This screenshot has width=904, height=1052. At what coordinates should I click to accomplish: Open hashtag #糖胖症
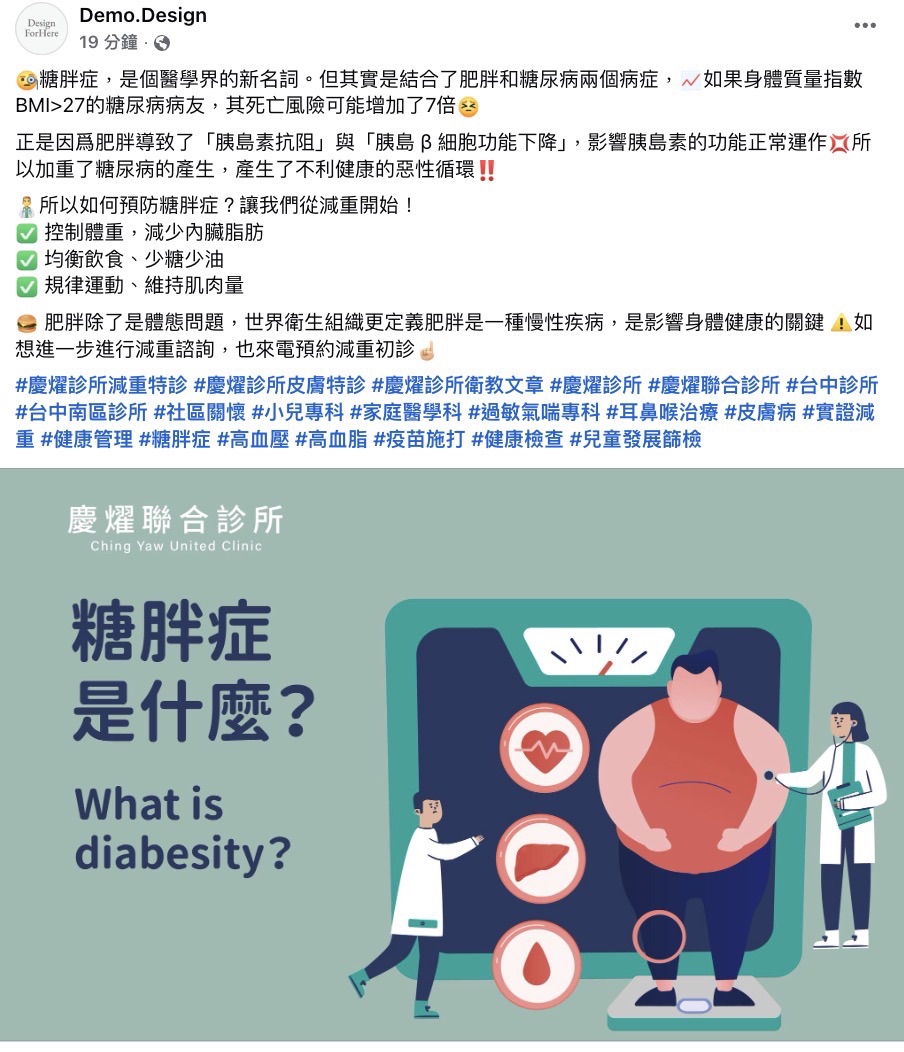175,439
